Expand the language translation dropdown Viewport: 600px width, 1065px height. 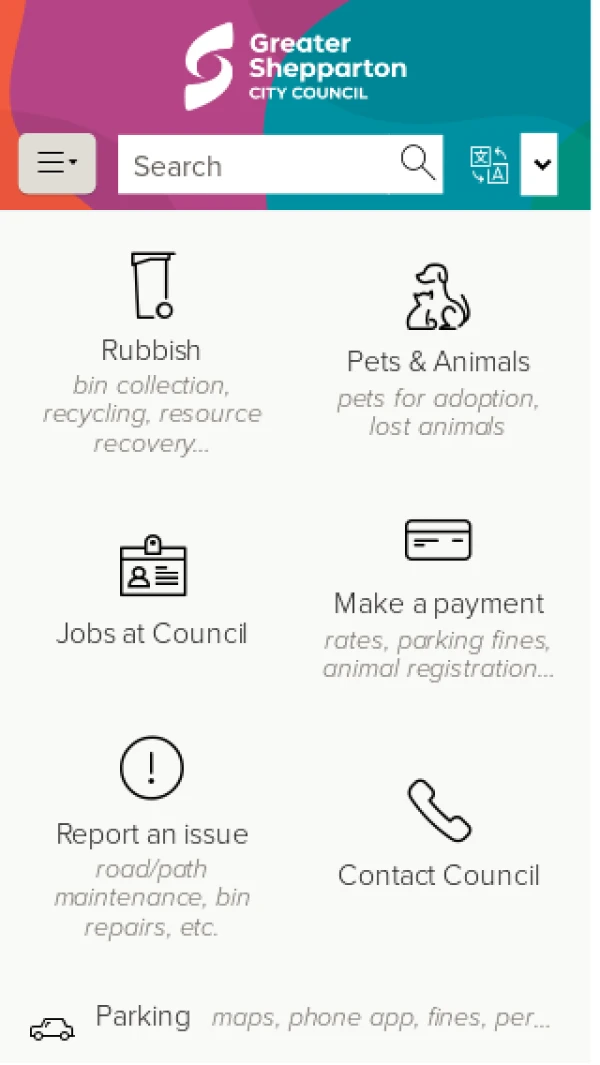540,165
